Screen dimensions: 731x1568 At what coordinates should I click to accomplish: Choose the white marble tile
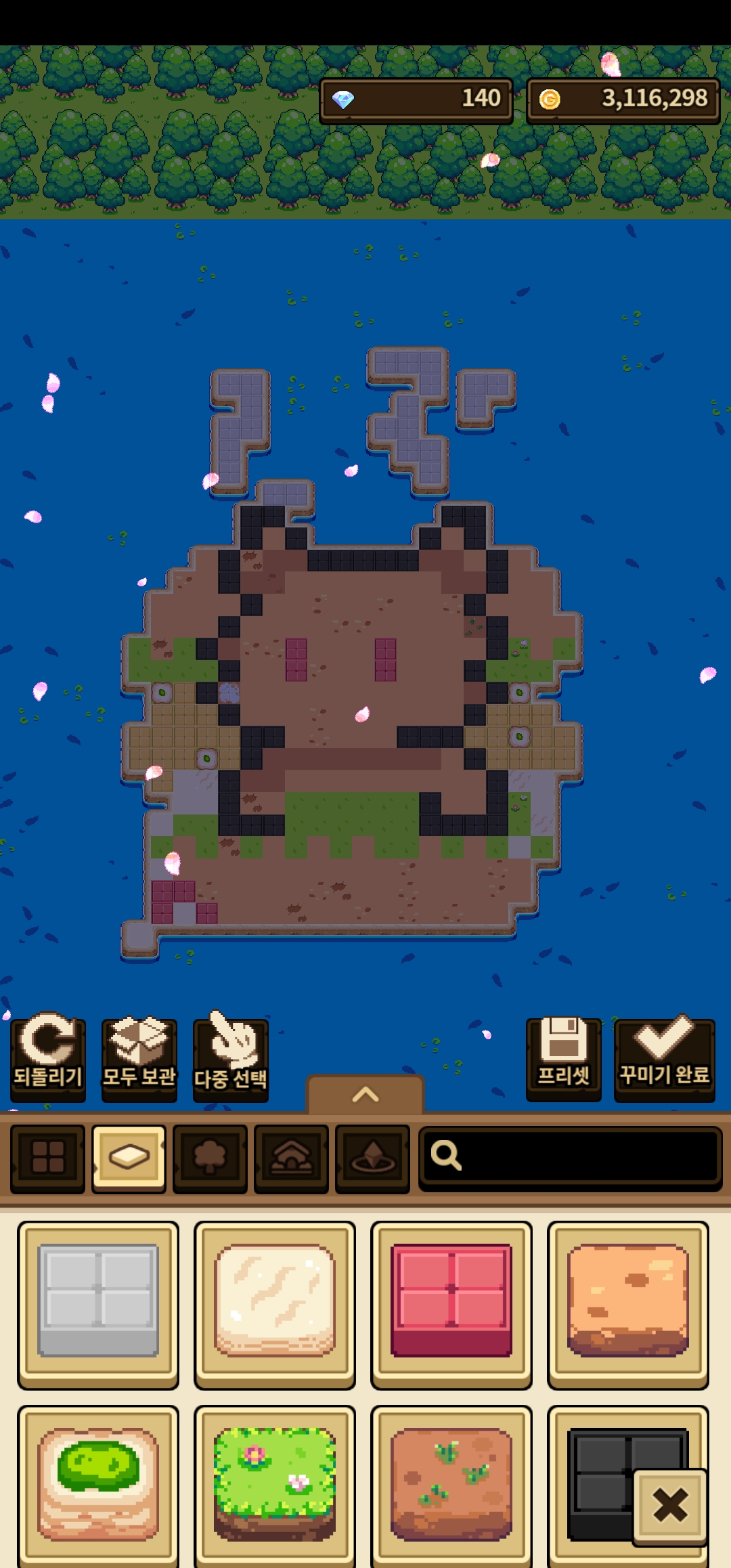(275, 1303)
